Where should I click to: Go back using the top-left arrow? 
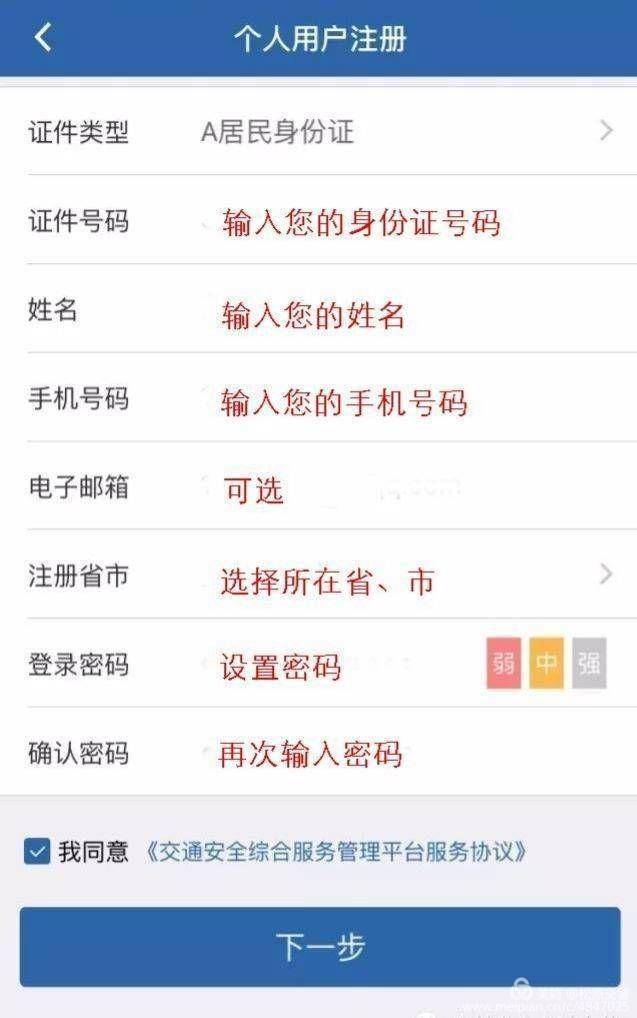point(42,38)
